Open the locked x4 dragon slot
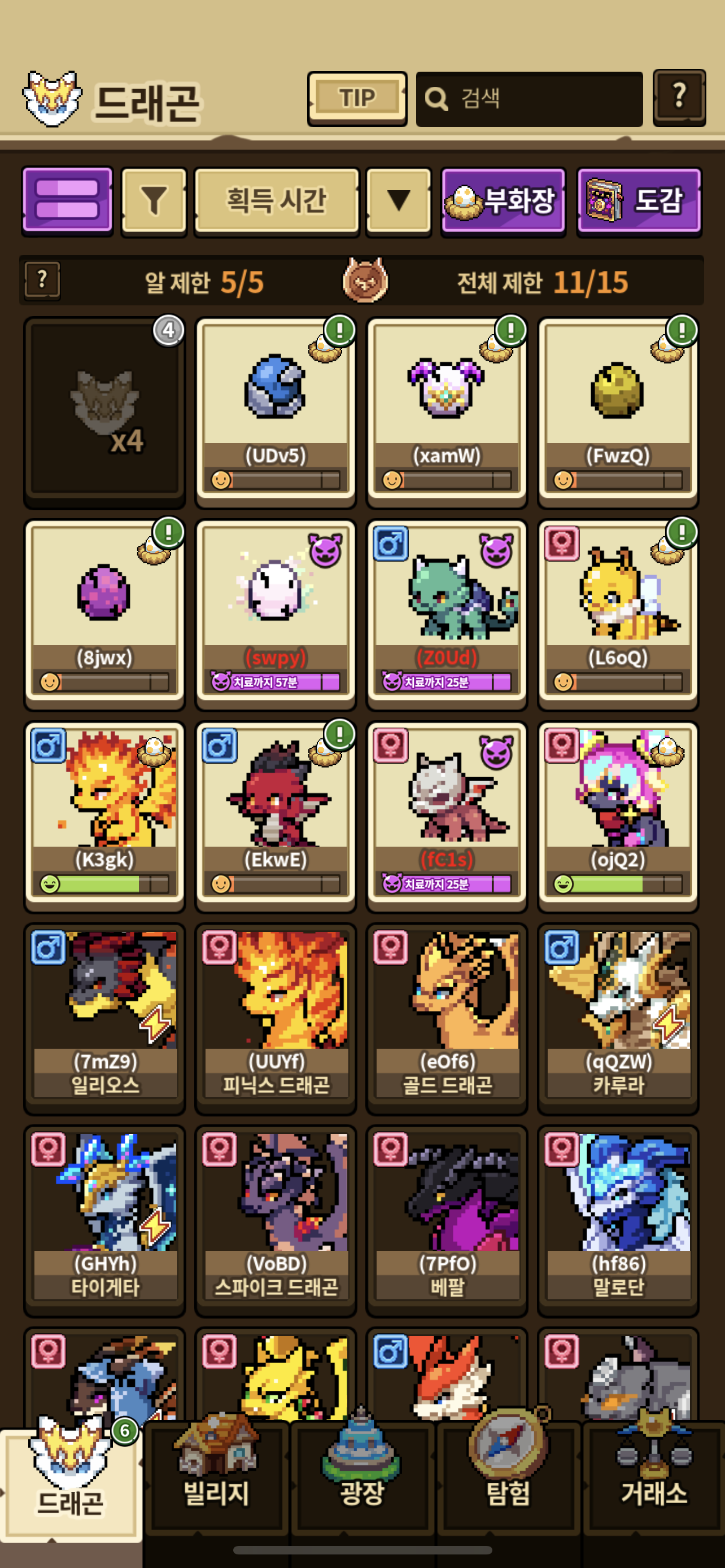This screenshot has height=1568, width=725. 104,412
